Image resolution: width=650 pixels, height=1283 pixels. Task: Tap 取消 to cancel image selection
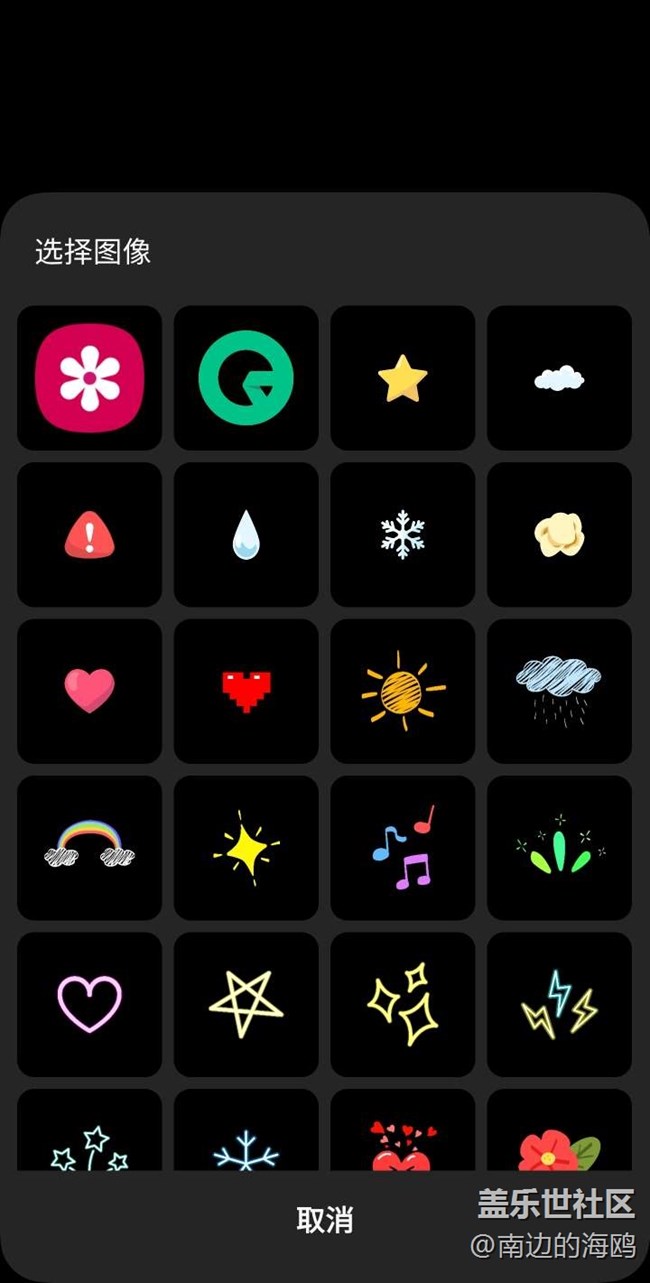pyautogui.click(x=325, y=1220)
